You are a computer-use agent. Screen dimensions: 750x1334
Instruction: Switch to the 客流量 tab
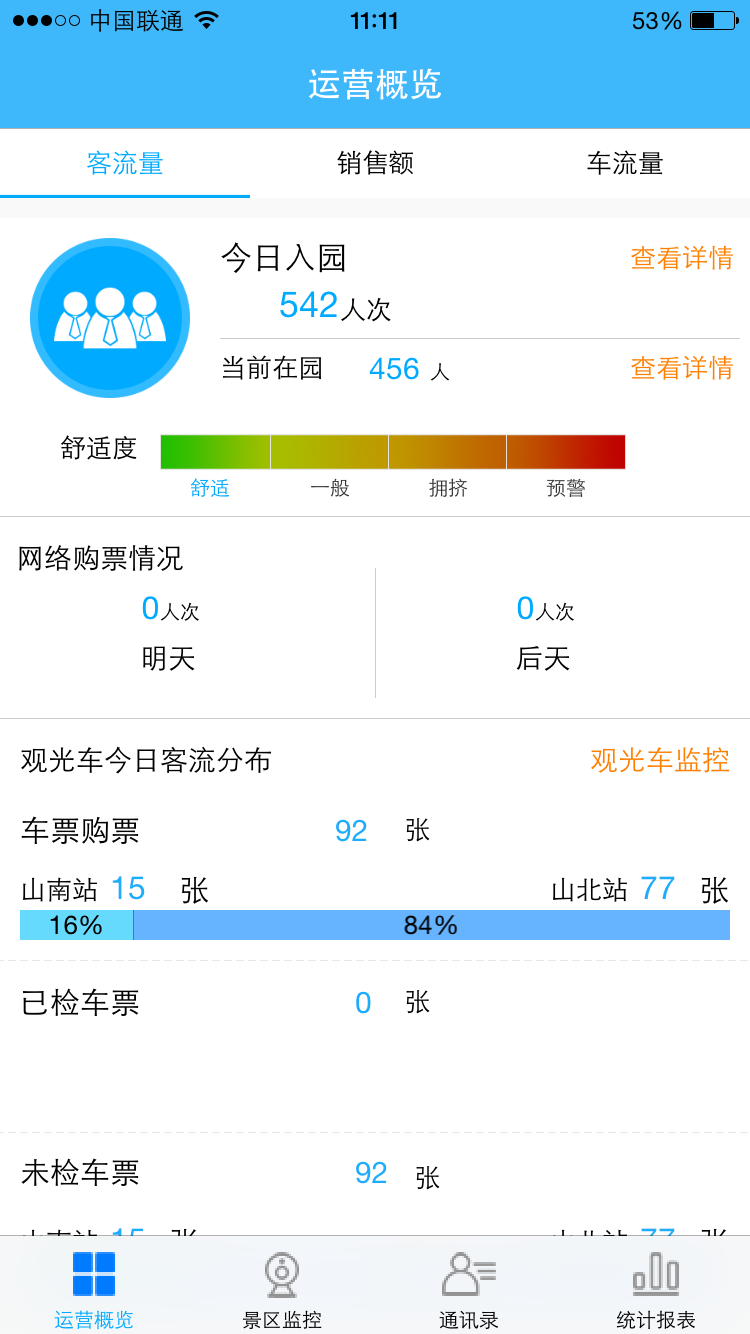125,163
